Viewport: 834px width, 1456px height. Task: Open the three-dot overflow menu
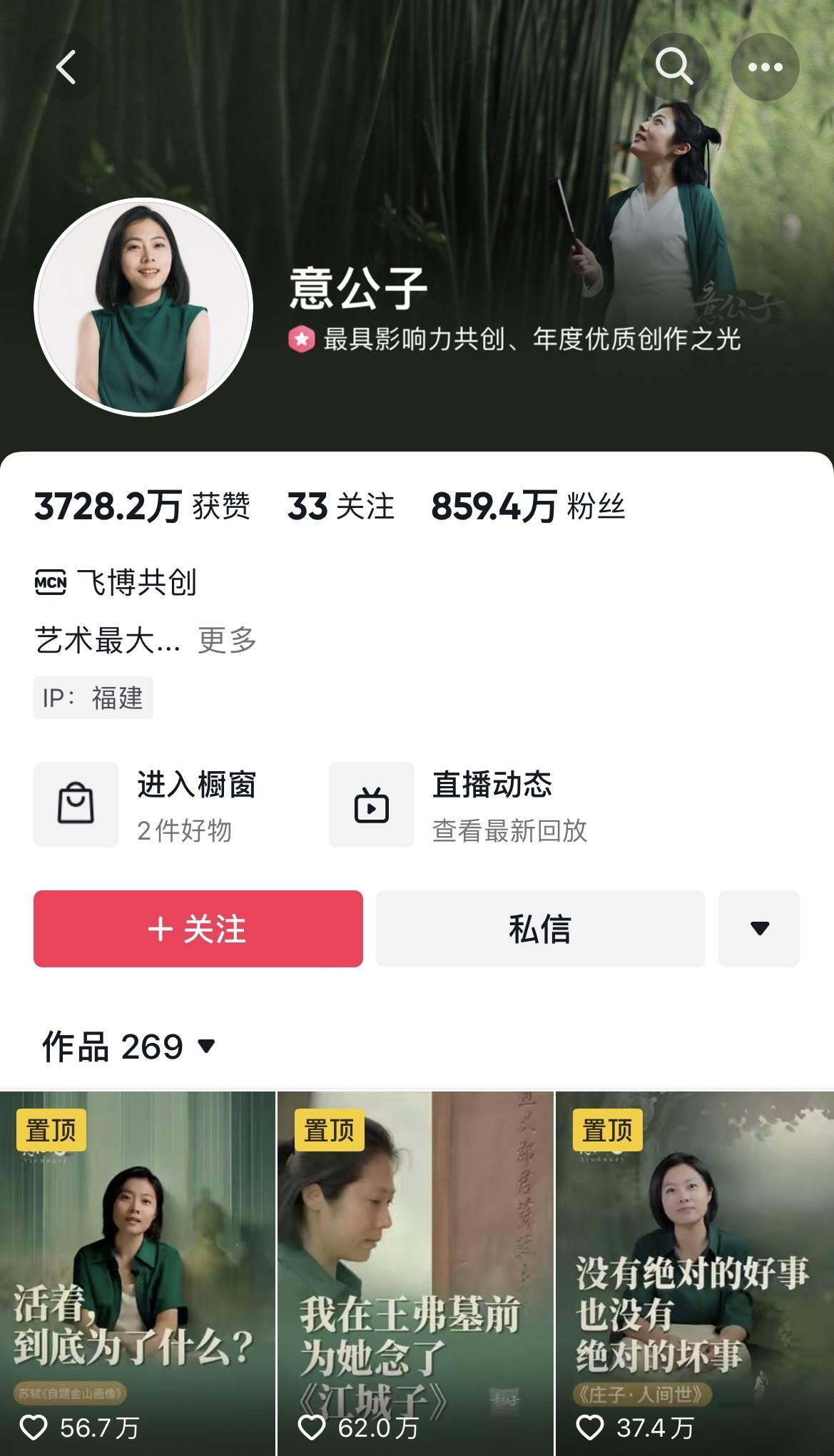(x=765, y=68)
